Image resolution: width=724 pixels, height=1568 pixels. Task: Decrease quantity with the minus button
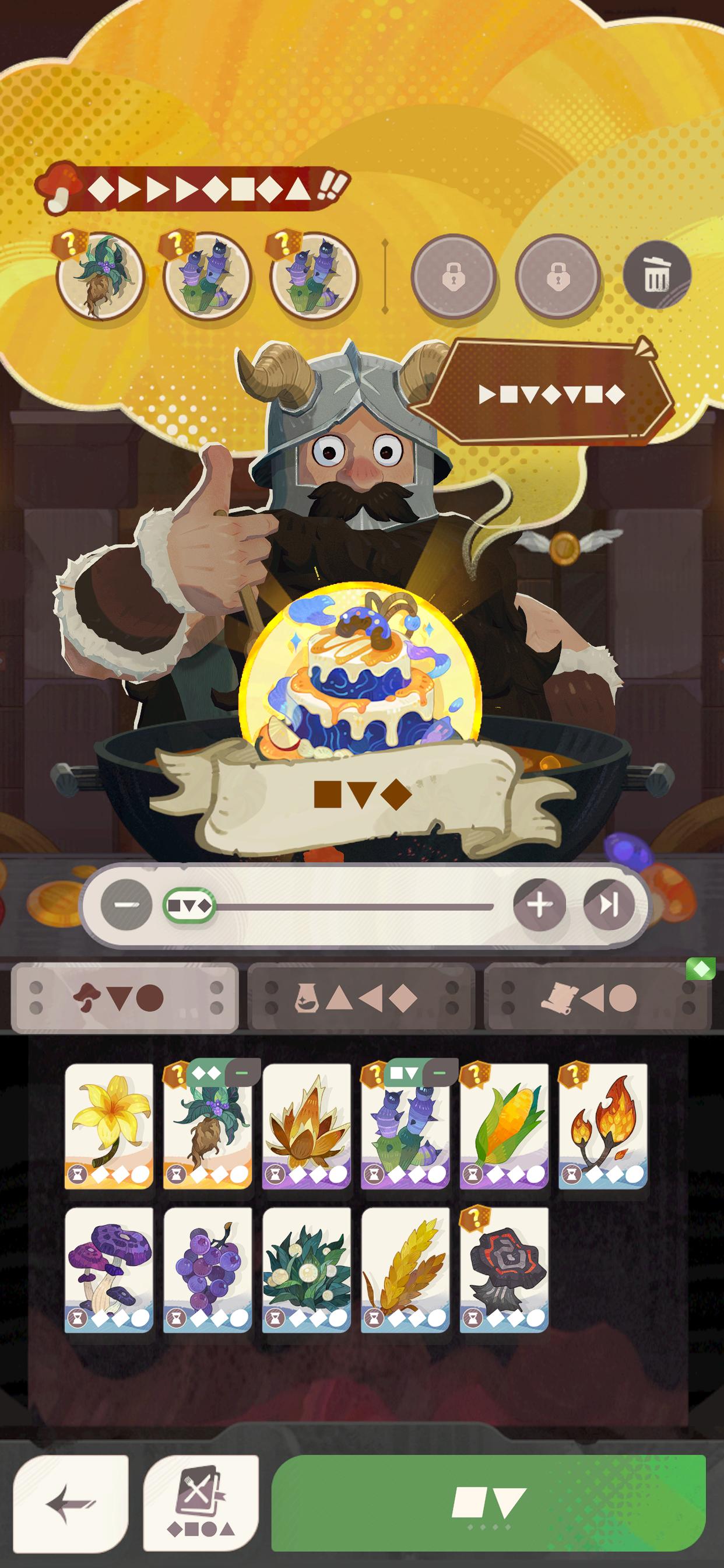point(126,905)
